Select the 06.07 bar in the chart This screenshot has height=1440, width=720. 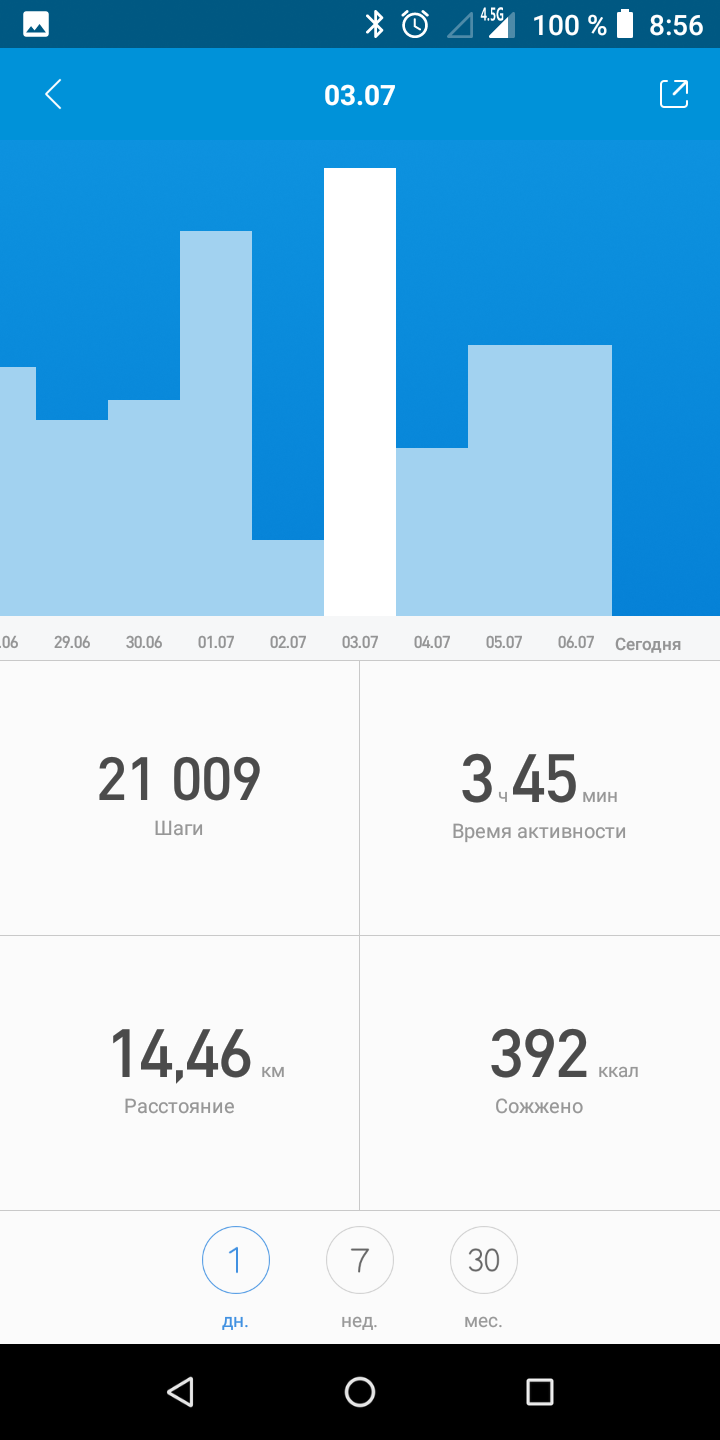pos(576,480)
